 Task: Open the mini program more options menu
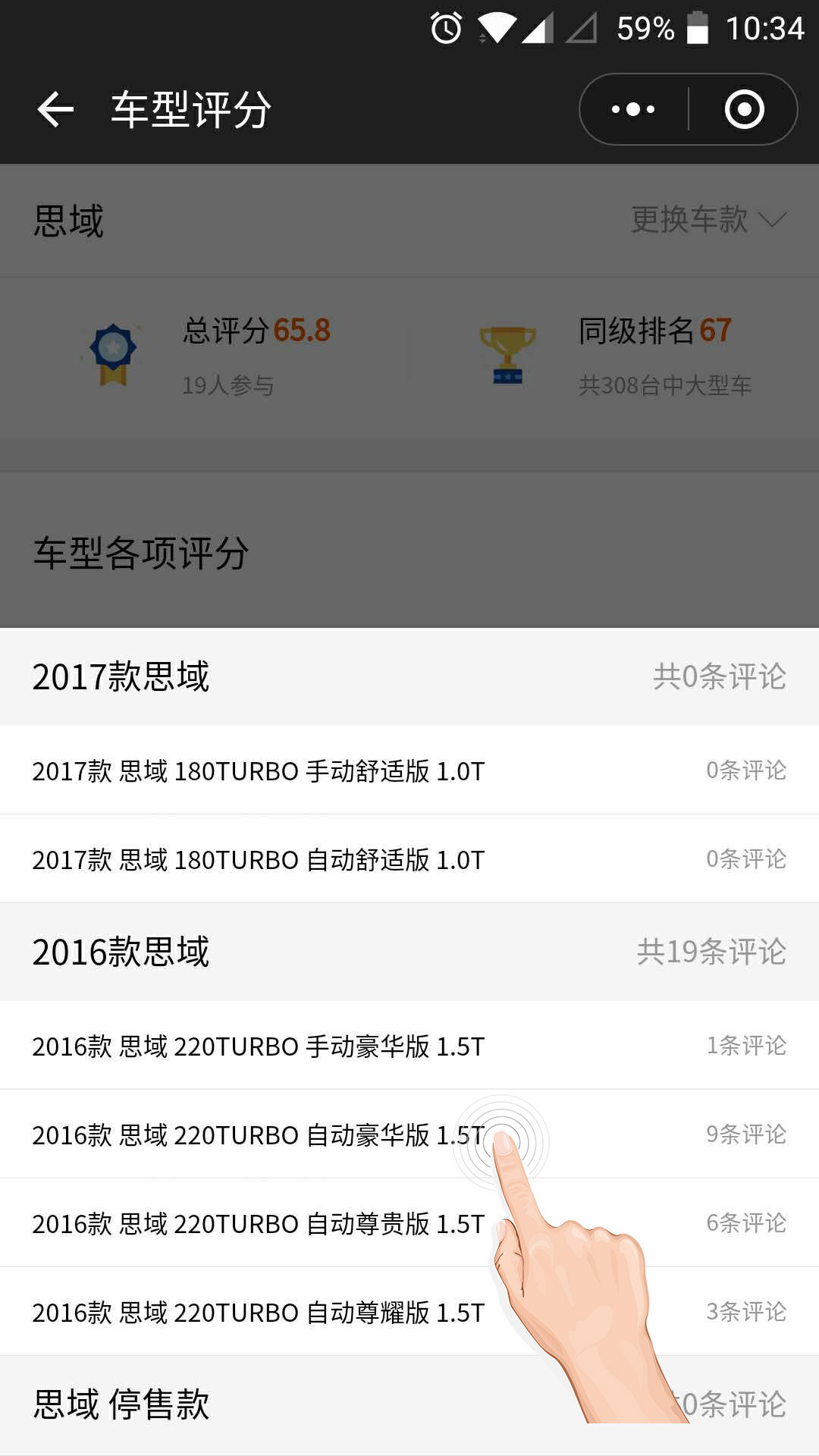click(634, 109)
